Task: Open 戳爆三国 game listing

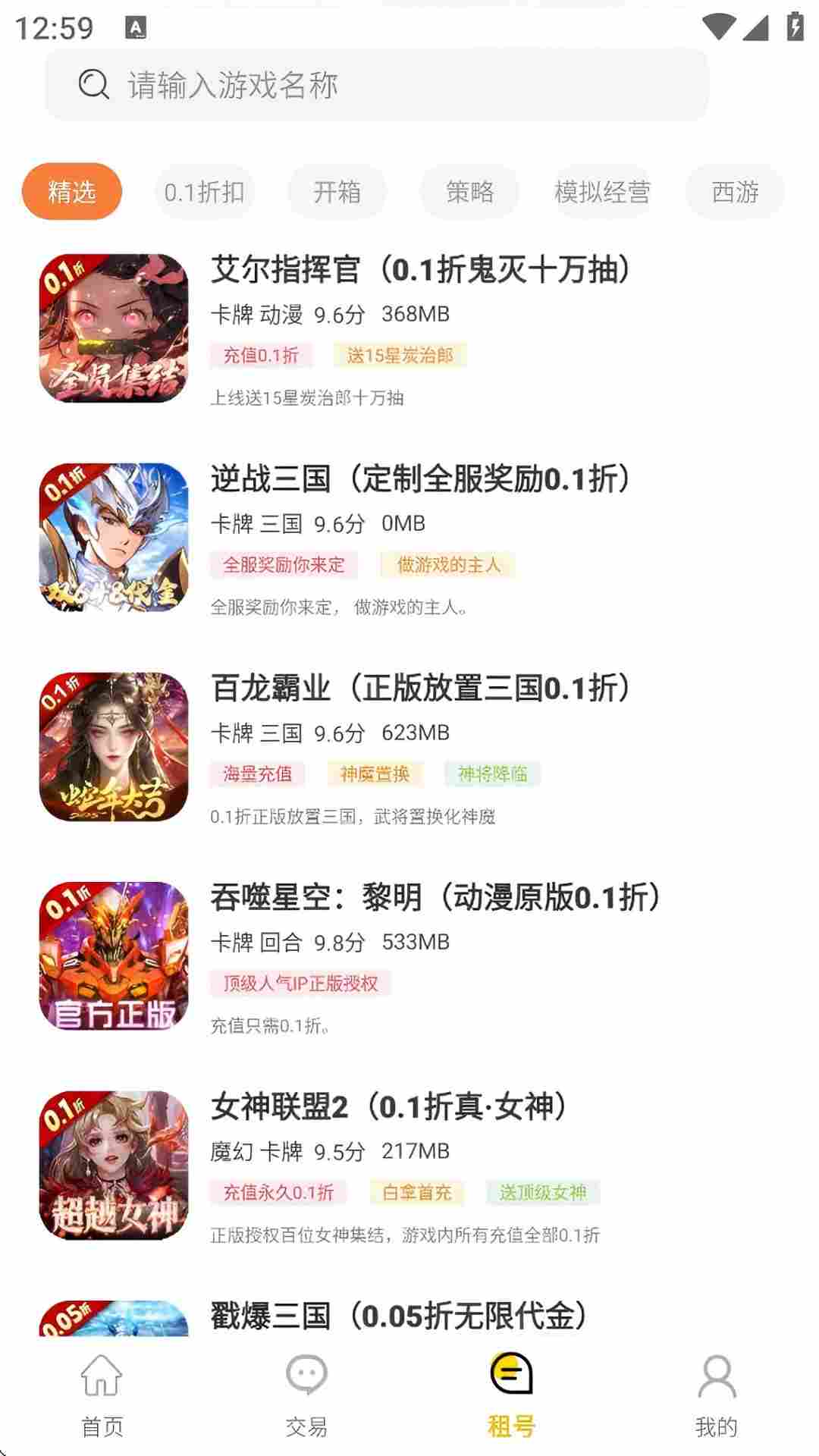Action: click(398, 1316)
